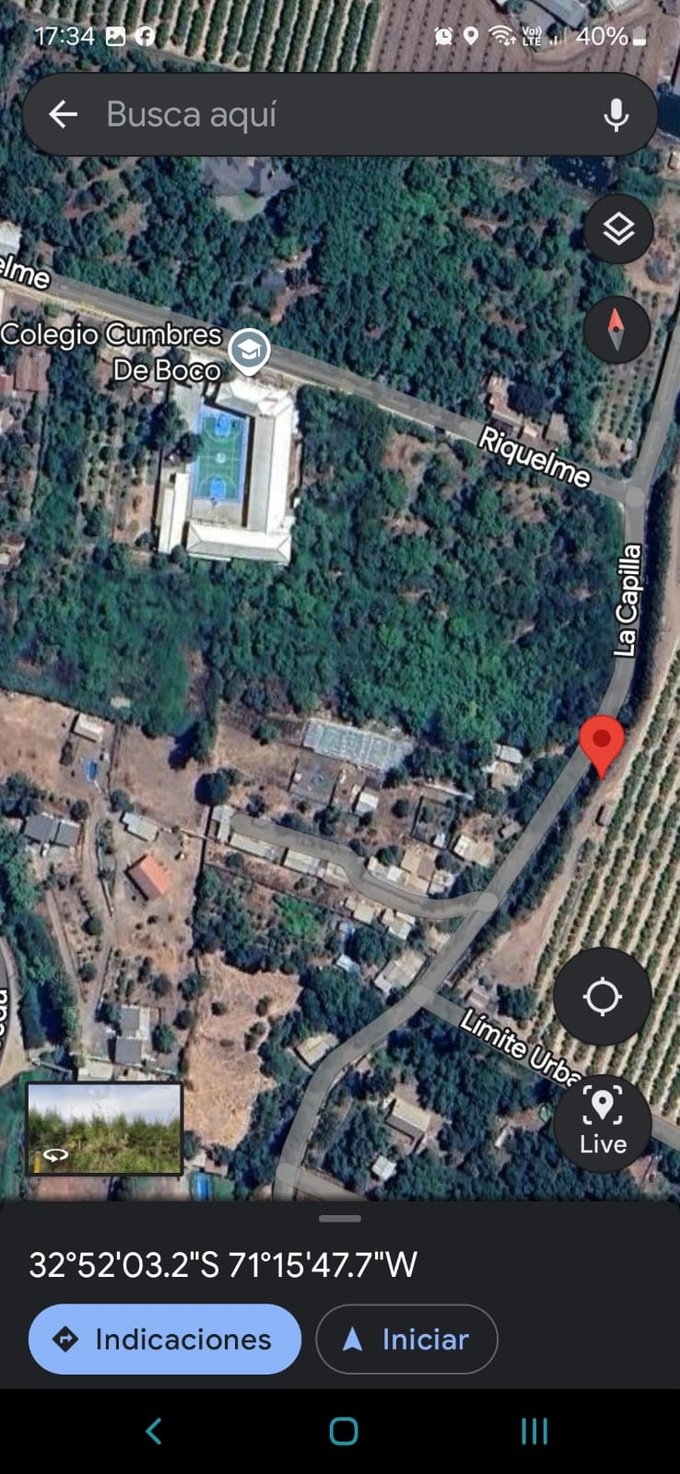Viewport: 680px width, 1474px height.
Task: Expand the bottom sheet handle
Action: (x=340, y=1218)
